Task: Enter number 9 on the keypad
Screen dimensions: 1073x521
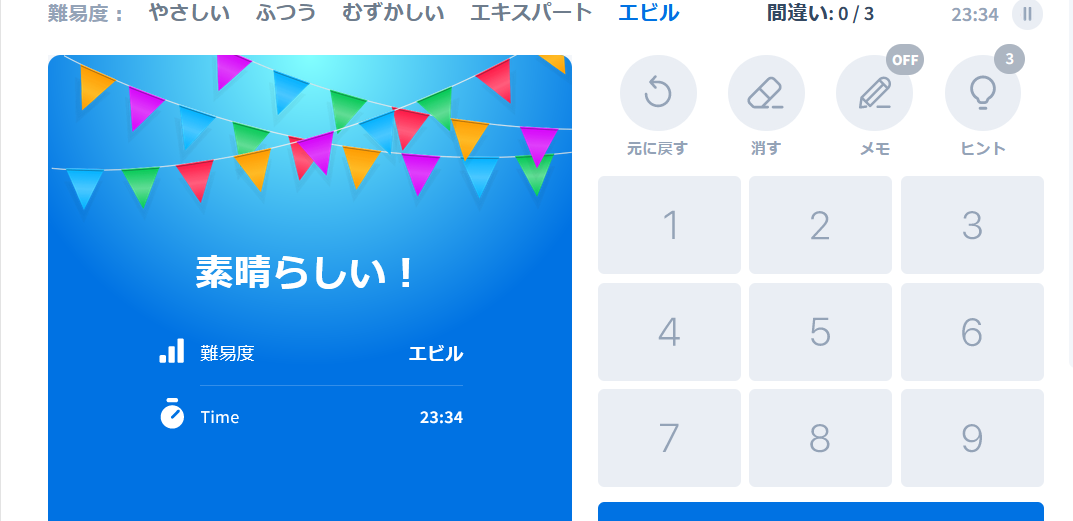Action: click(972, 438)
